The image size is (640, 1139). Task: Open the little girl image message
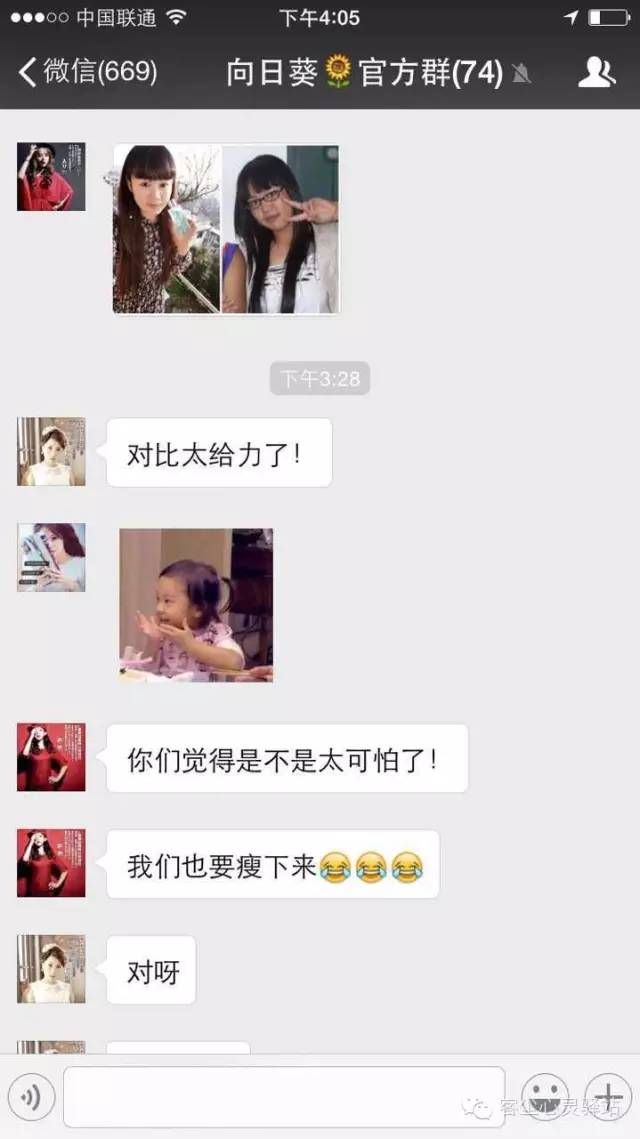(196, 605)
